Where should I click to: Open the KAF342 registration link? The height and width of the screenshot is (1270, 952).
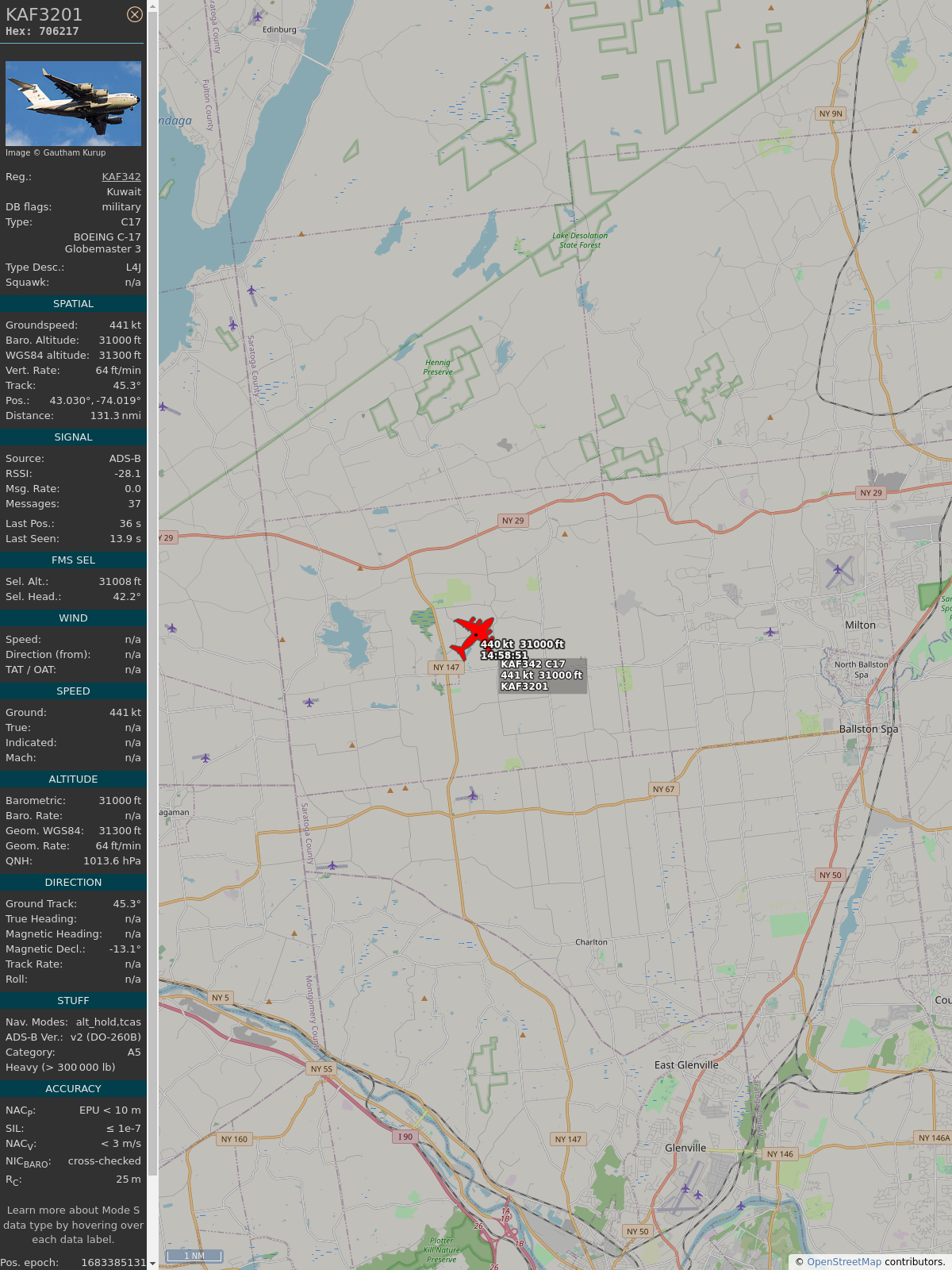121,177
